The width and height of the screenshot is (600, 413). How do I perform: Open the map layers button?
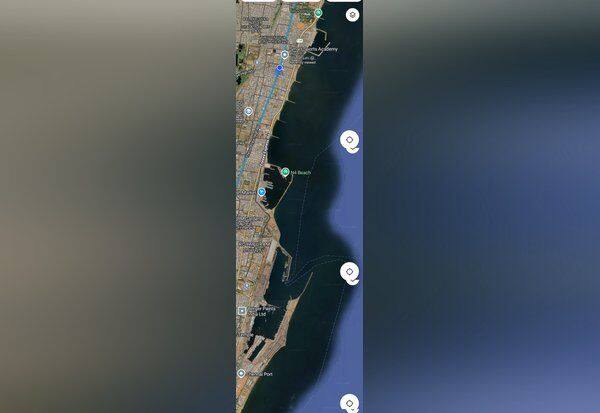[x=352, y=14]
